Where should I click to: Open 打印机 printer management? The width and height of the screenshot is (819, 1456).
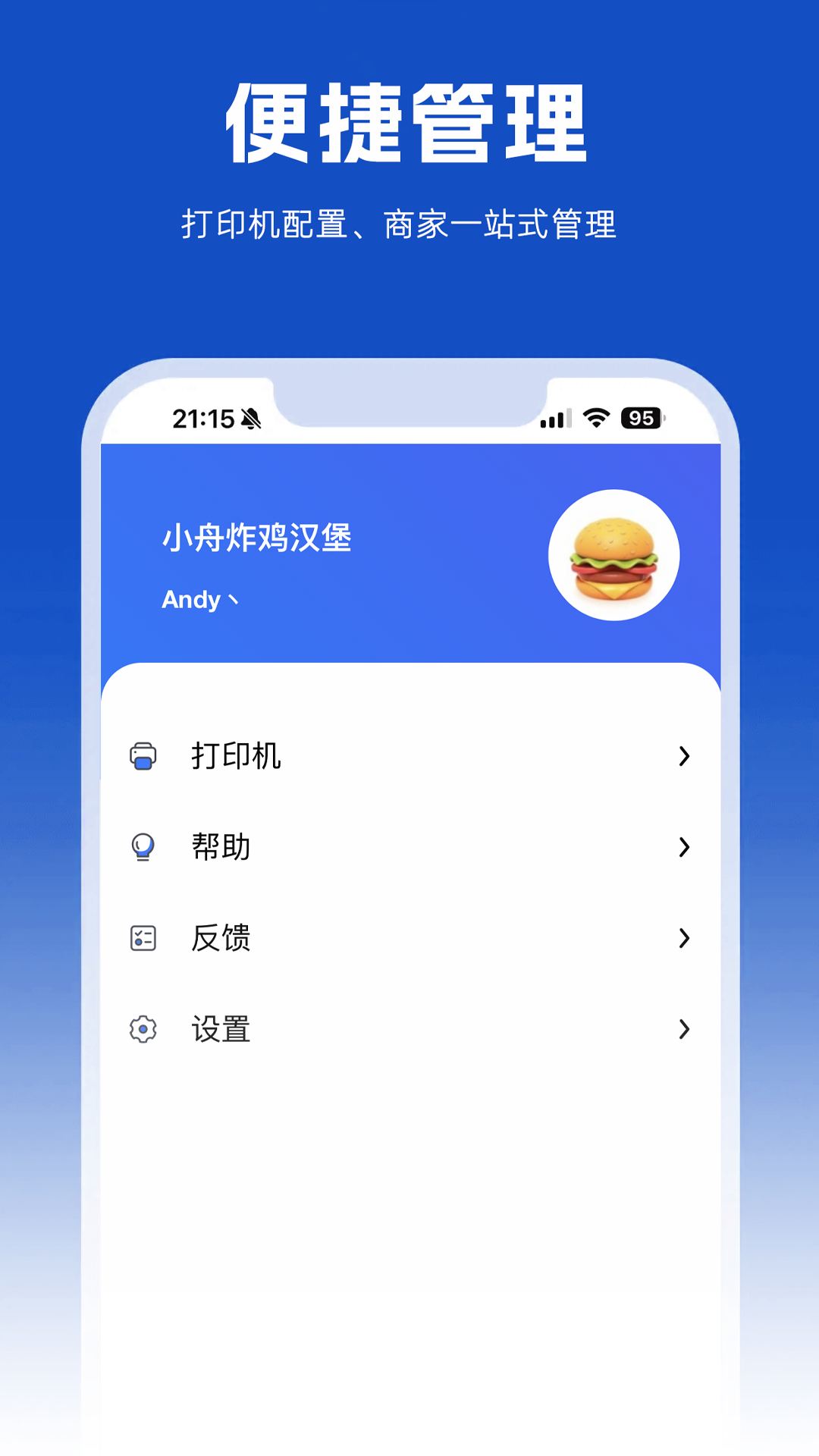(x=237, y=755)
